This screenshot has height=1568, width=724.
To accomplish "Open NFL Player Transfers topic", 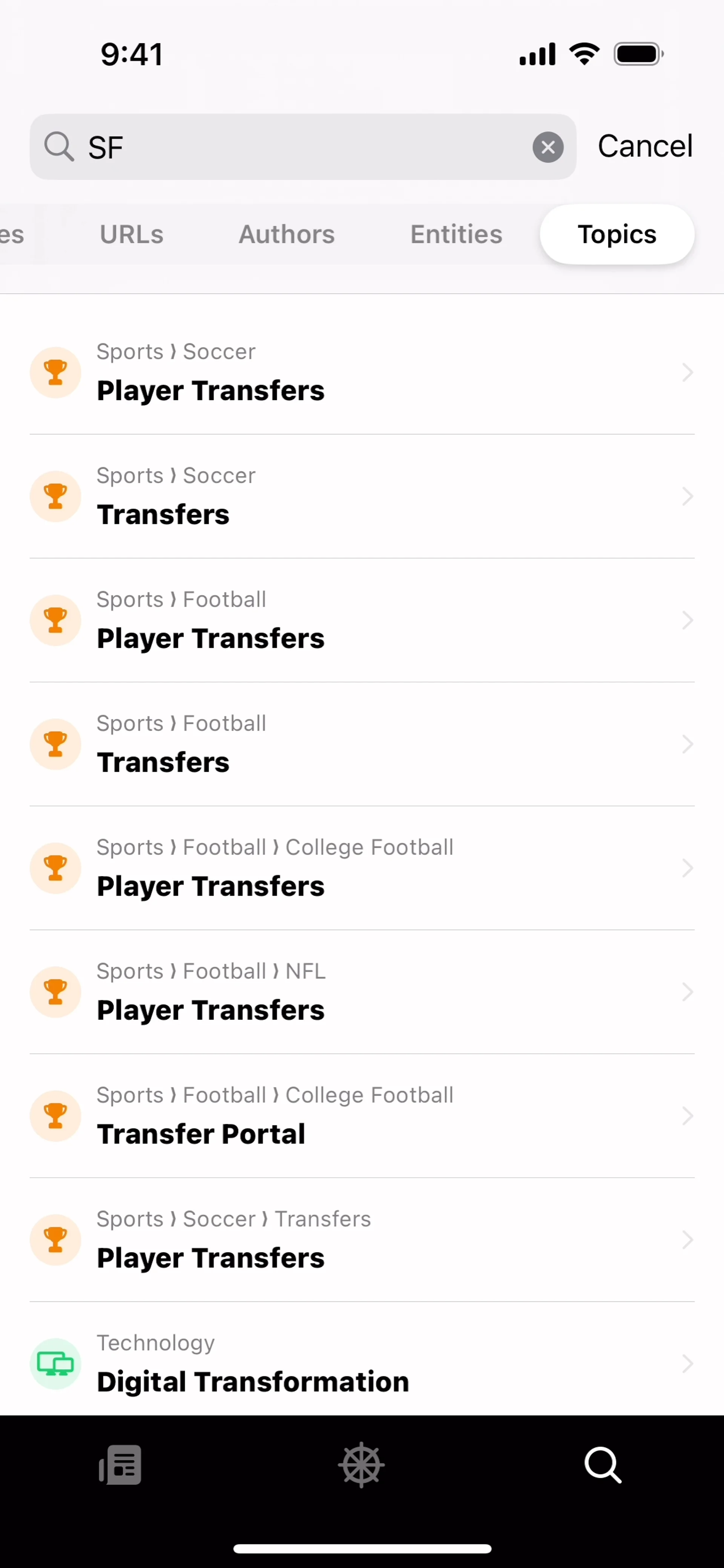I will (x=362, y=992).
